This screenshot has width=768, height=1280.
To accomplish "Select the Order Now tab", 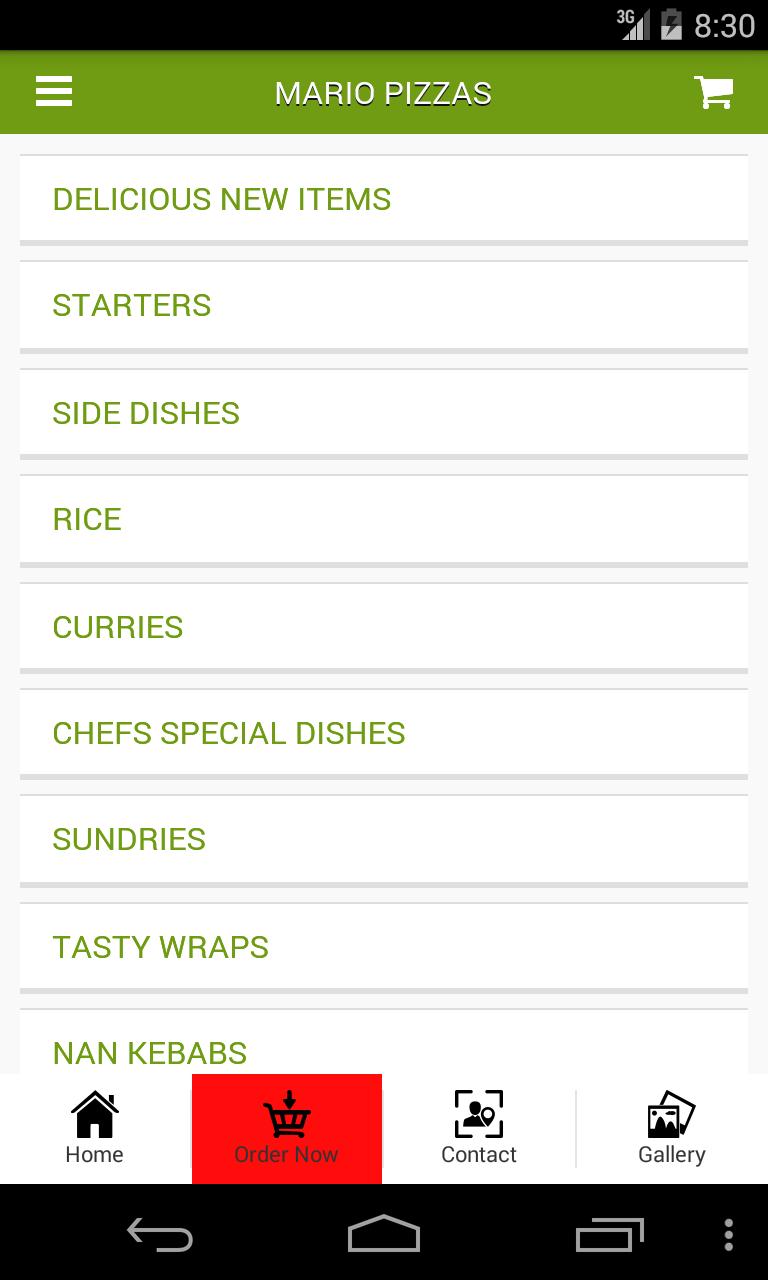I will (x=287, y=1129).
